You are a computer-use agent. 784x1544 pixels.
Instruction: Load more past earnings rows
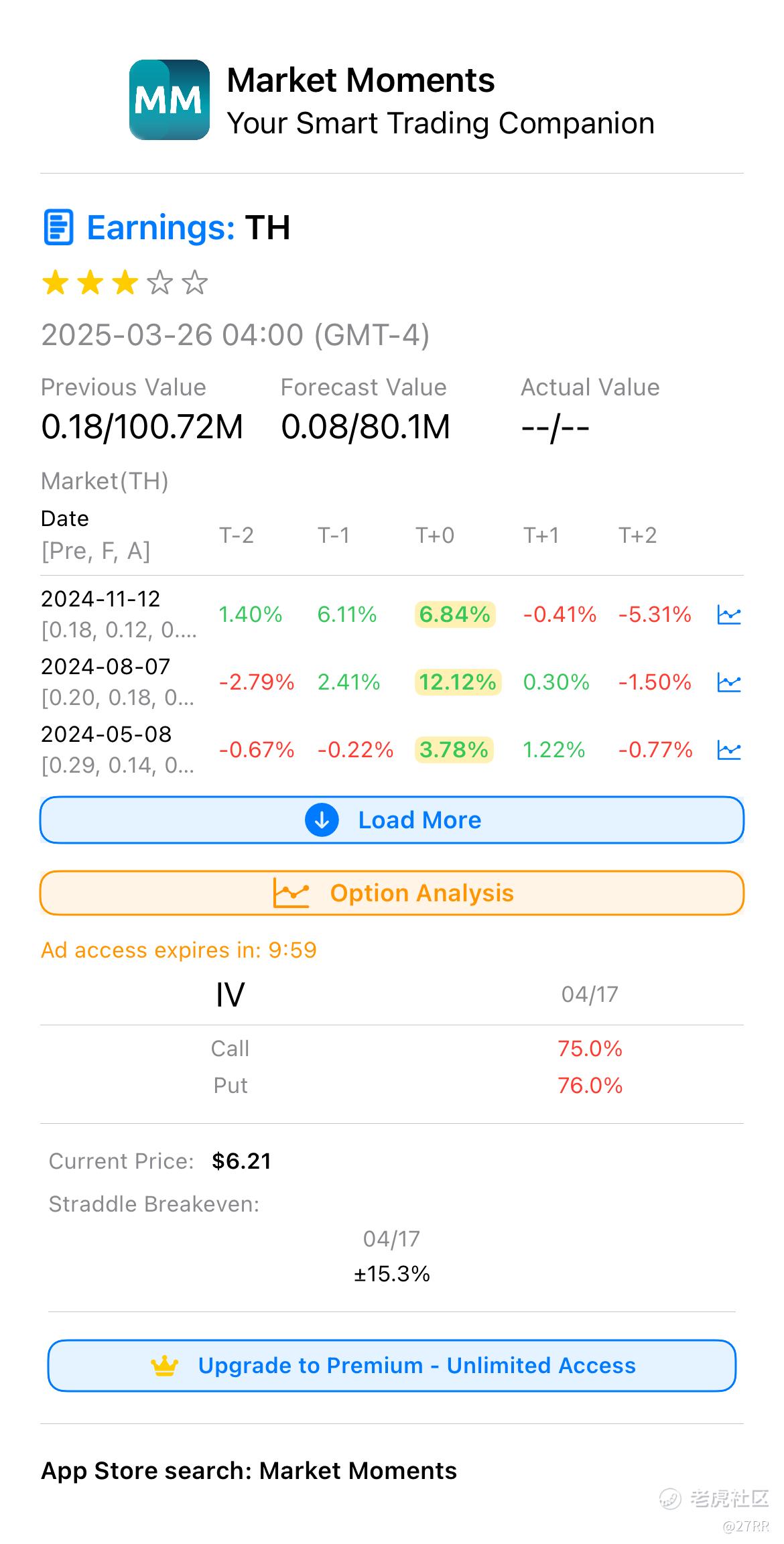(392, 820)
